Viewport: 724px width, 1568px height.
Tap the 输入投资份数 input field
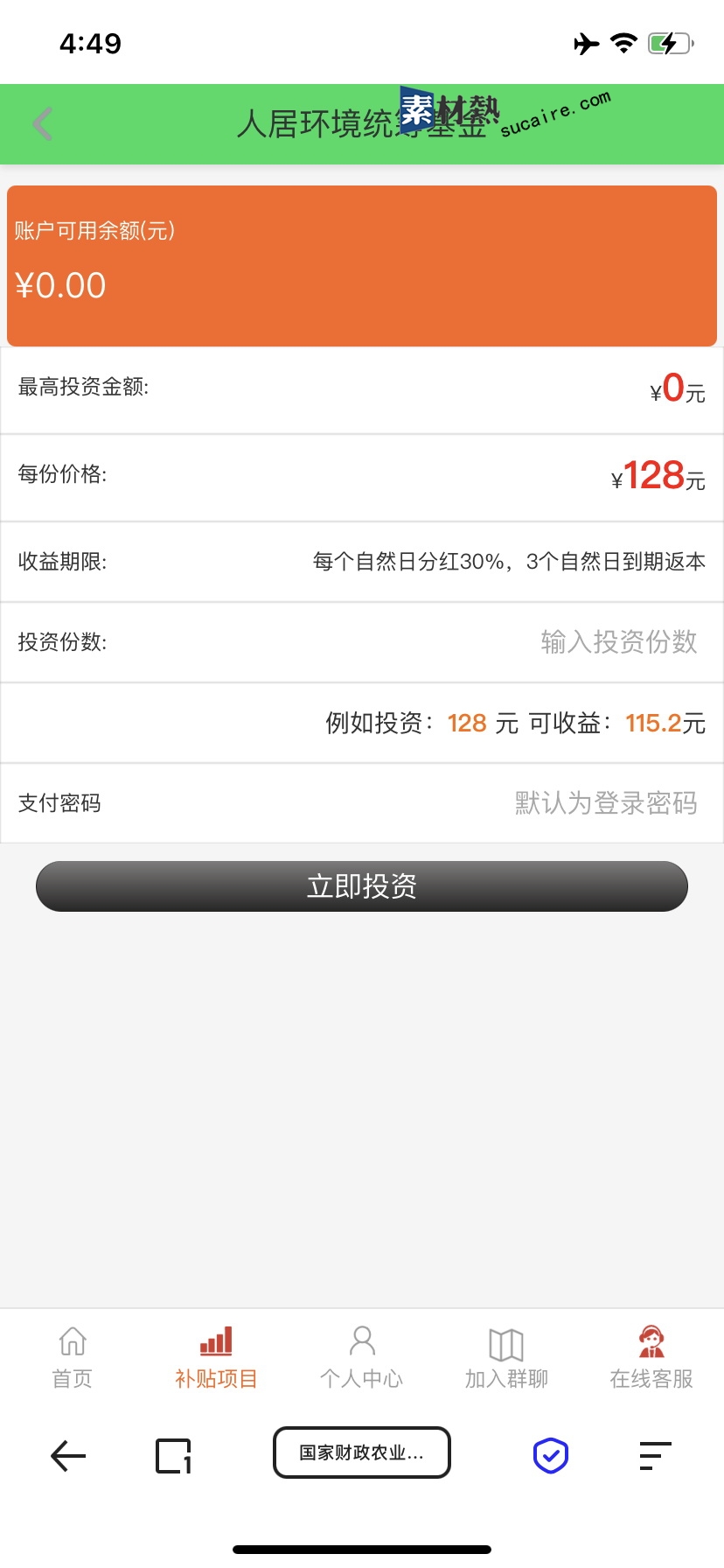tap(617, 642)
